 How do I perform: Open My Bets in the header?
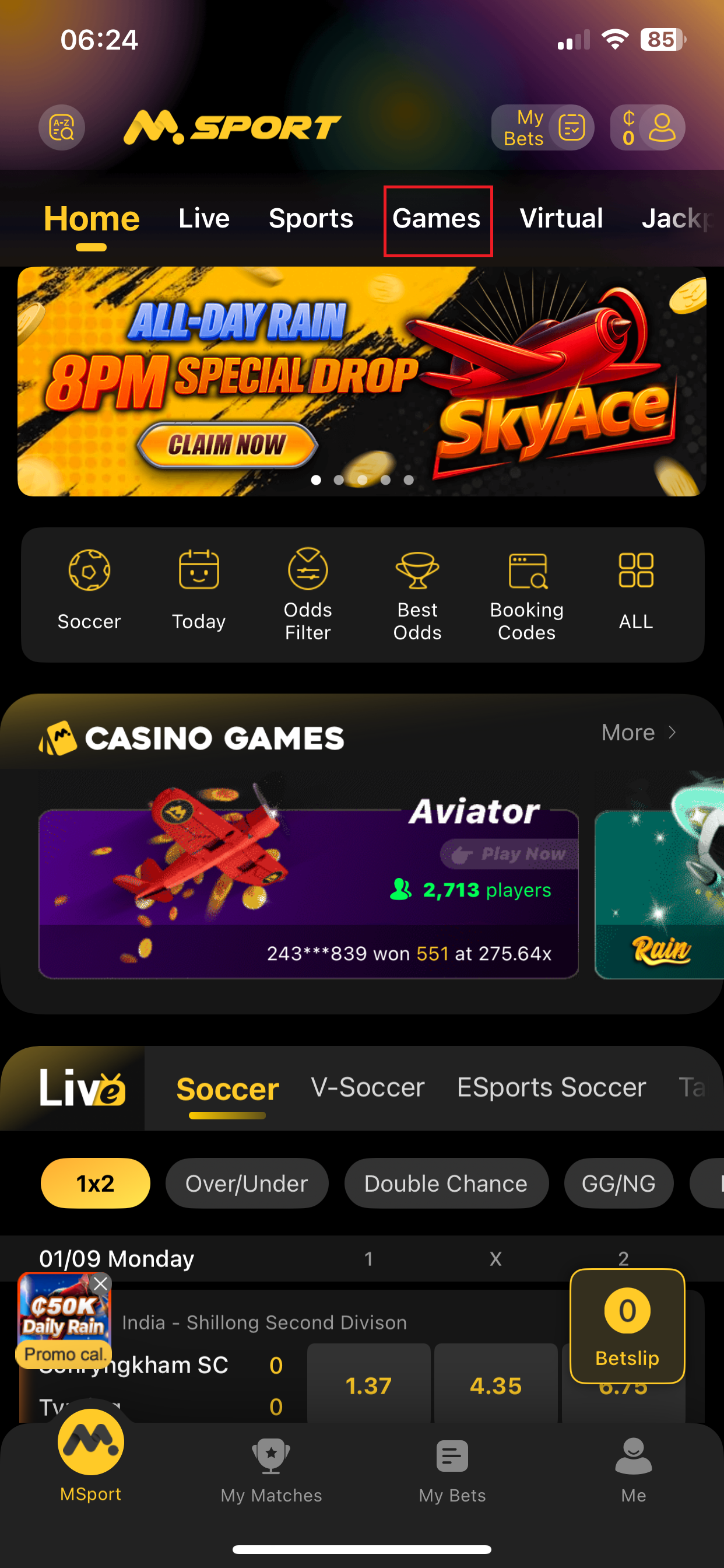tap(542, 128)
